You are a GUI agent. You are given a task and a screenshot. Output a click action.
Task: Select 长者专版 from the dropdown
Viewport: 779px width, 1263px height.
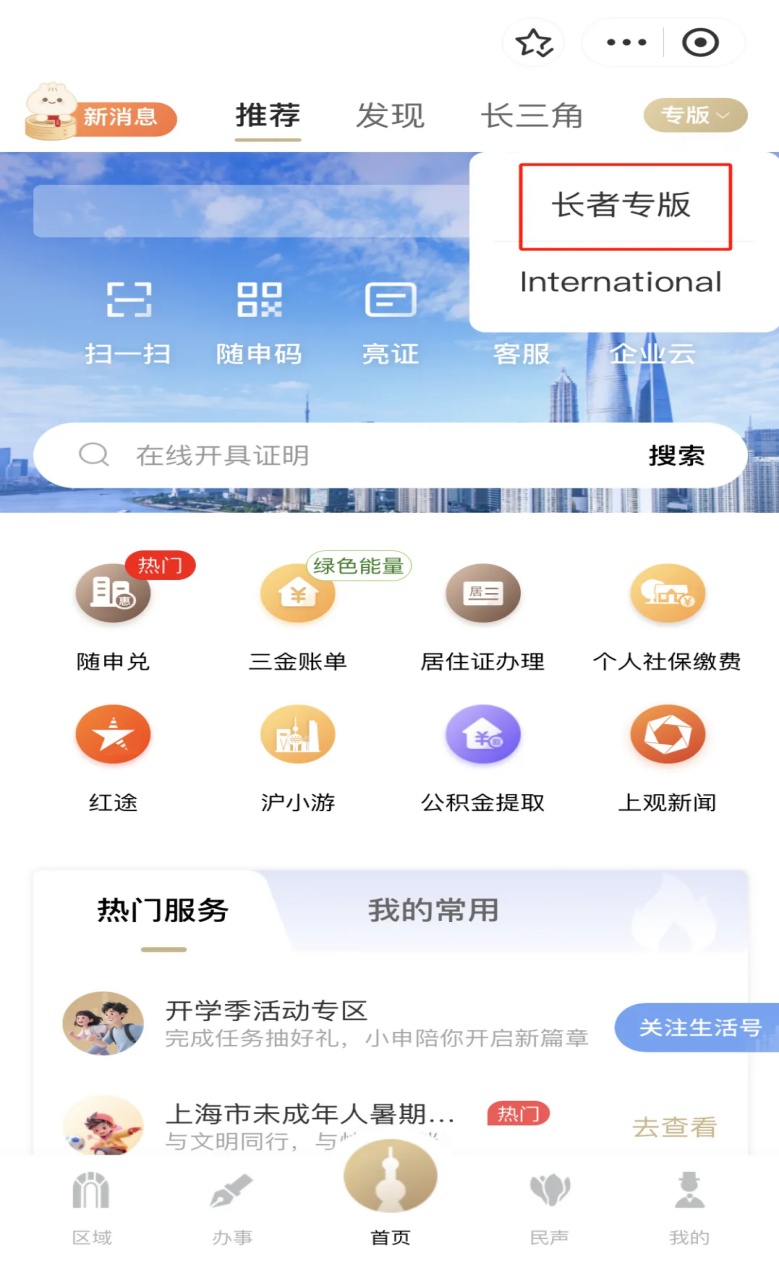pos(621,206)
